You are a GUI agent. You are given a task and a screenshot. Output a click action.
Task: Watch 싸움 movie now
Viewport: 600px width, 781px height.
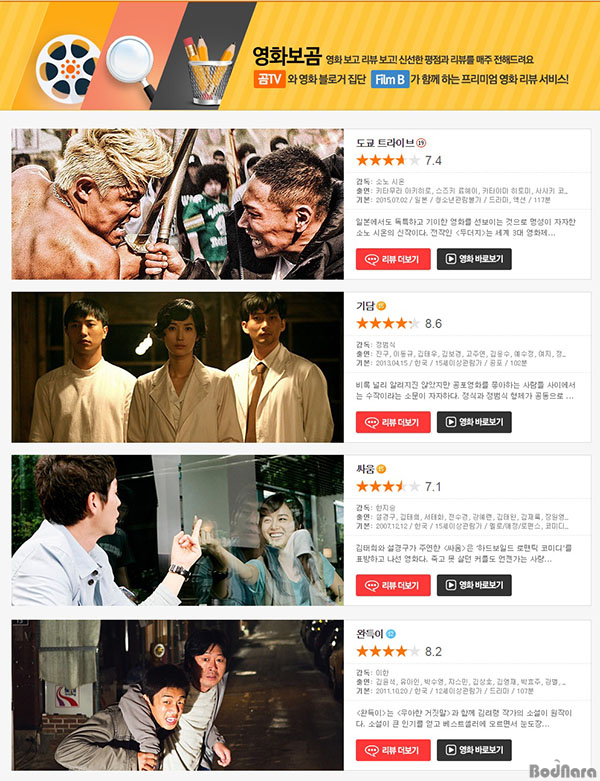coord(474,585)
